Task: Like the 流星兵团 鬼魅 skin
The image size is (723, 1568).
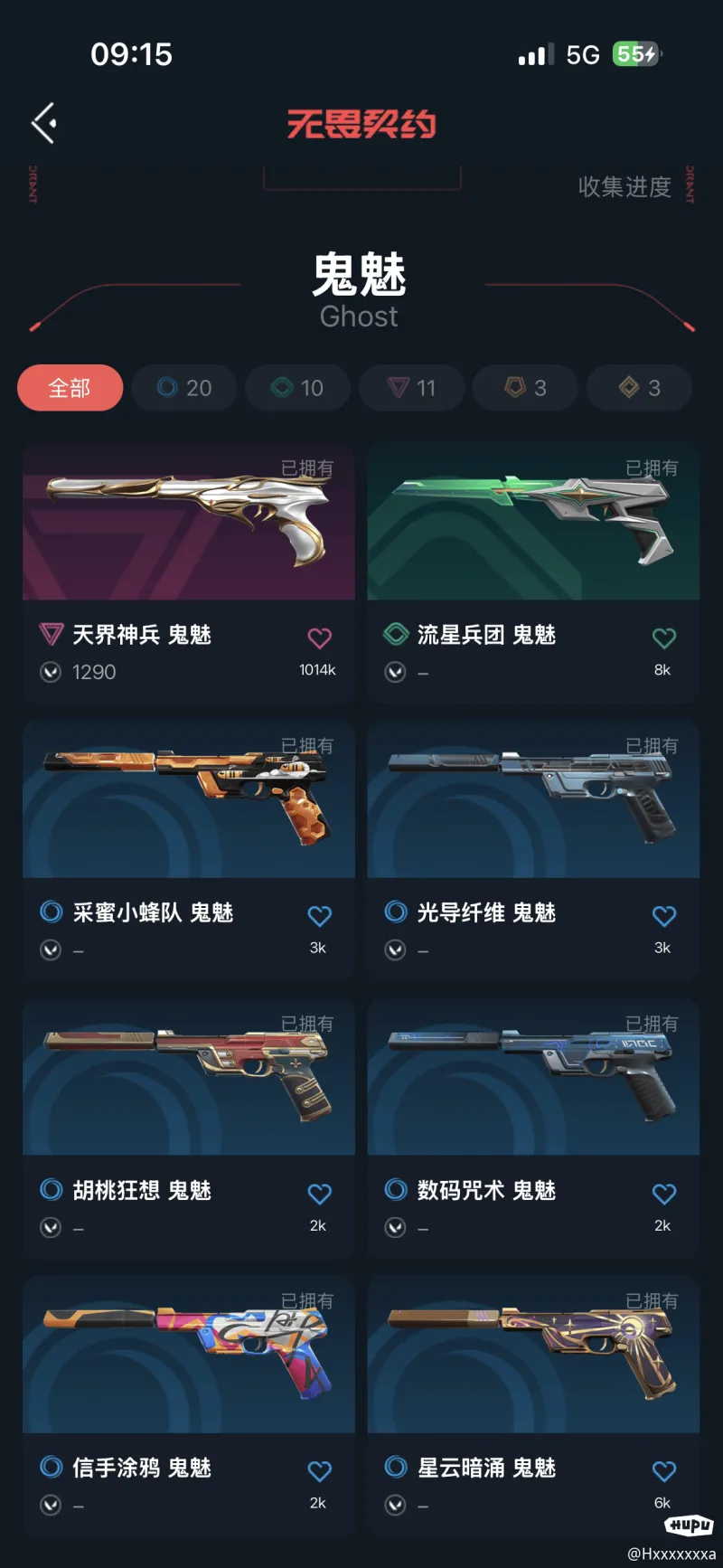Action: tap(664, 638)
